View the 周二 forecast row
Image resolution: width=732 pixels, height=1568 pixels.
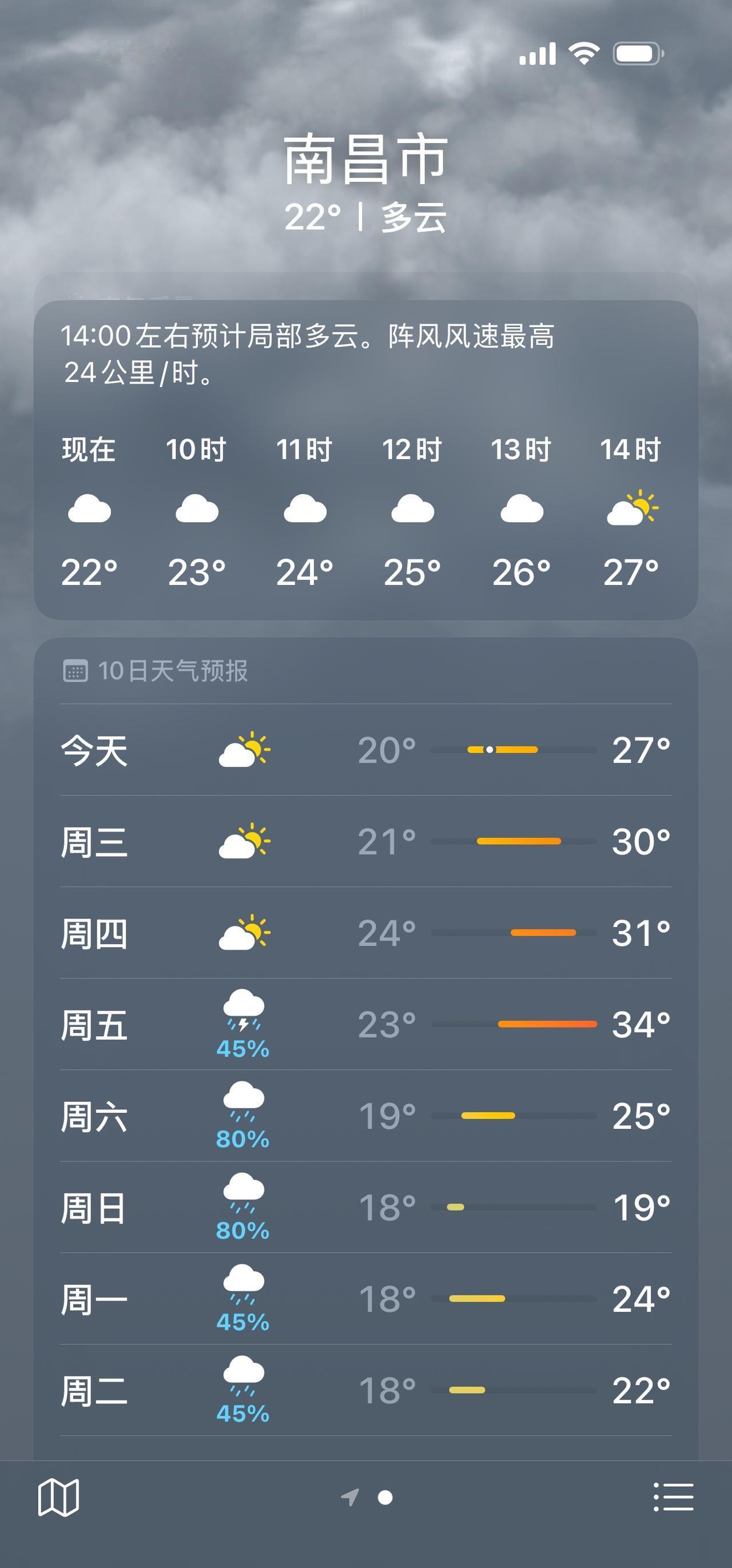tap(365, 1390)
